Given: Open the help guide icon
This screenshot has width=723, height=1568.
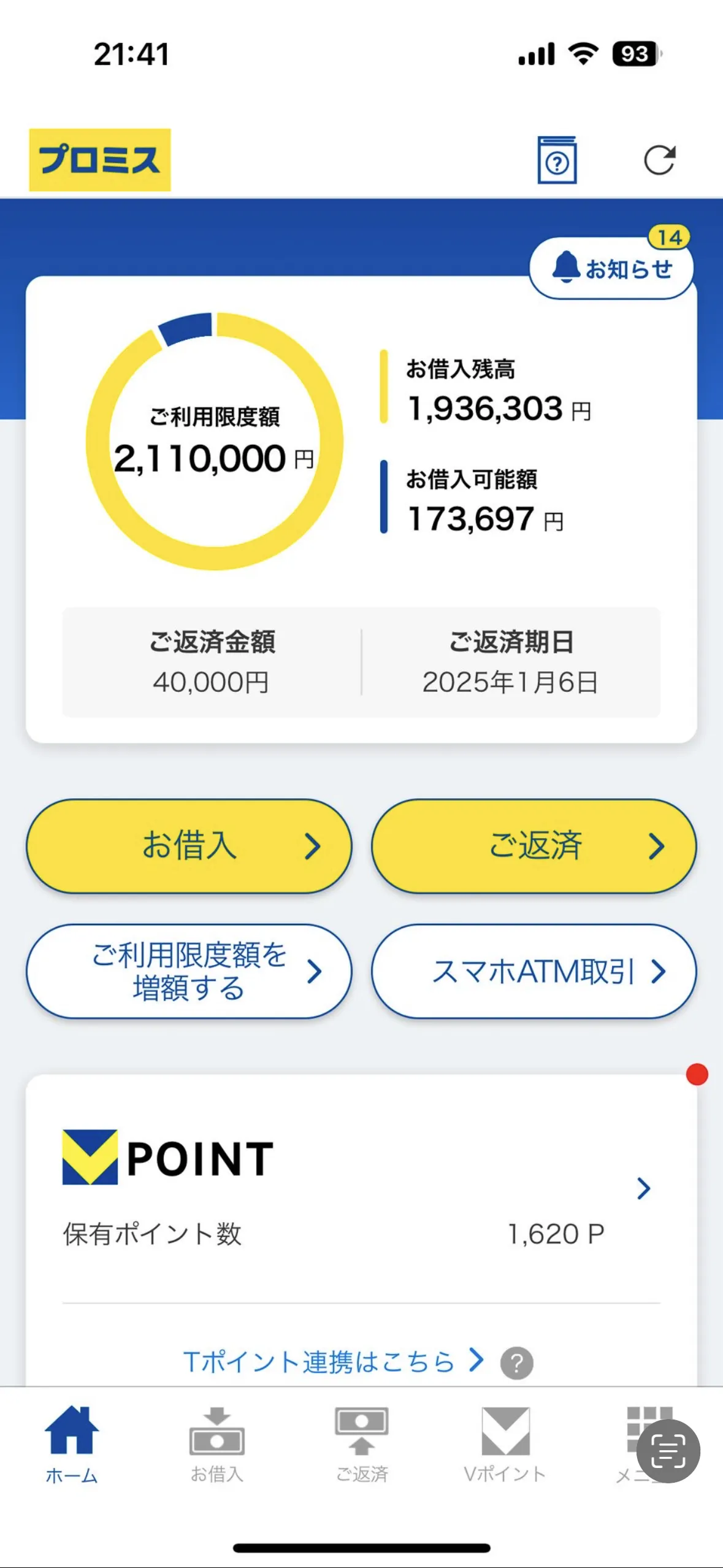Looking at the screenshot, I should click(x=557, y=161).
